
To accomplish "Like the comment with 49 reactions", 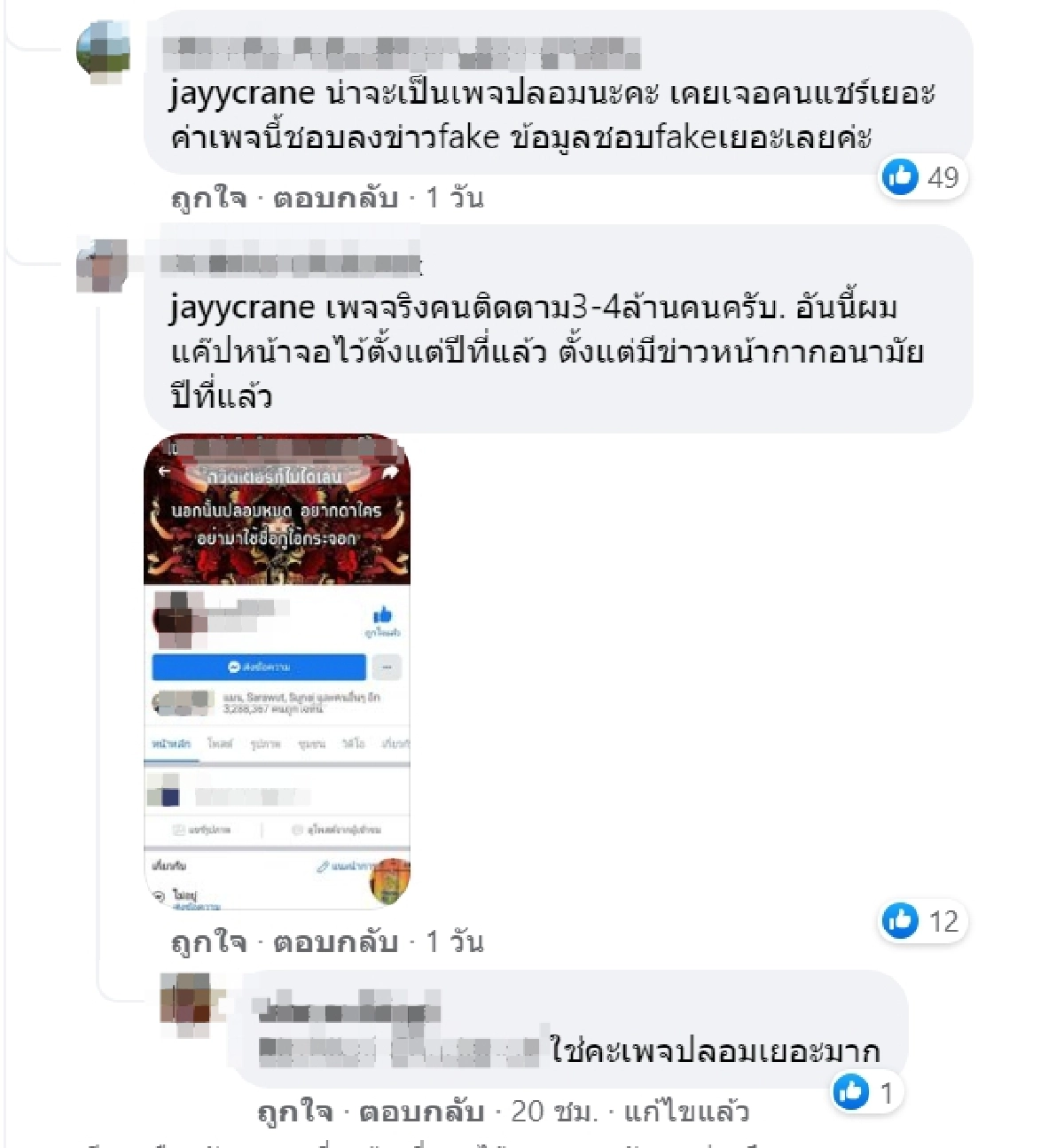I will (207, 198).
